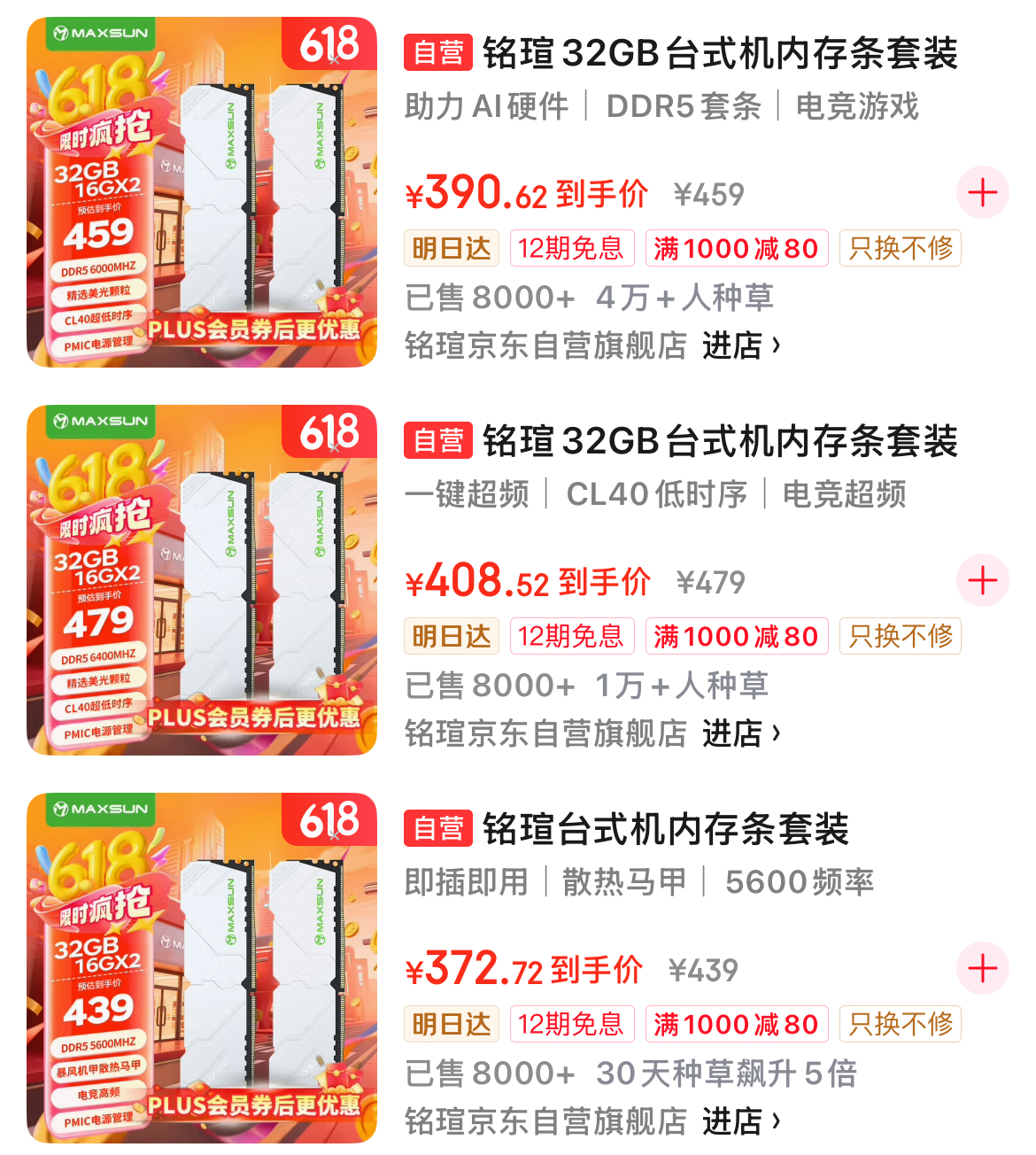The width and height of the screenshot is (1036, 1155).
Task: Add the ¥408.52 memory kit to cart
Action: pos(983,580)
